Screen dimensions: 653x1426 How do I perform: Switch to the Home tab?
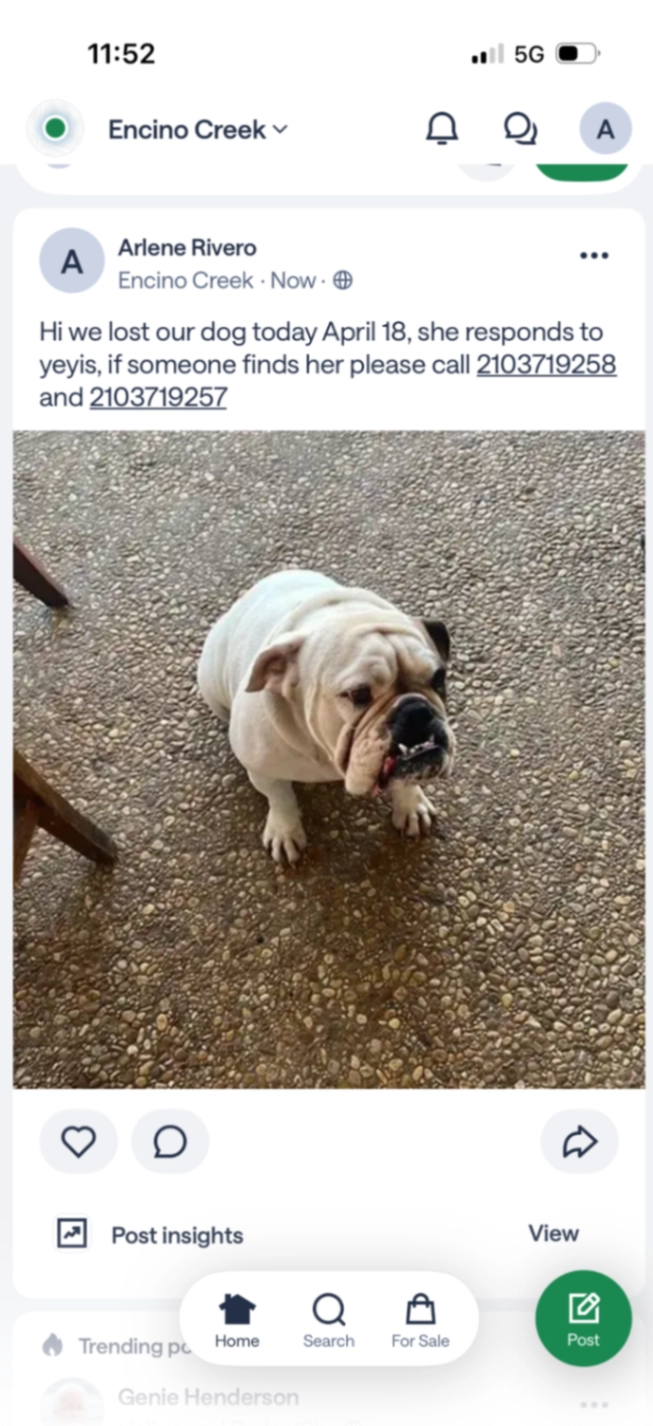237,1318
